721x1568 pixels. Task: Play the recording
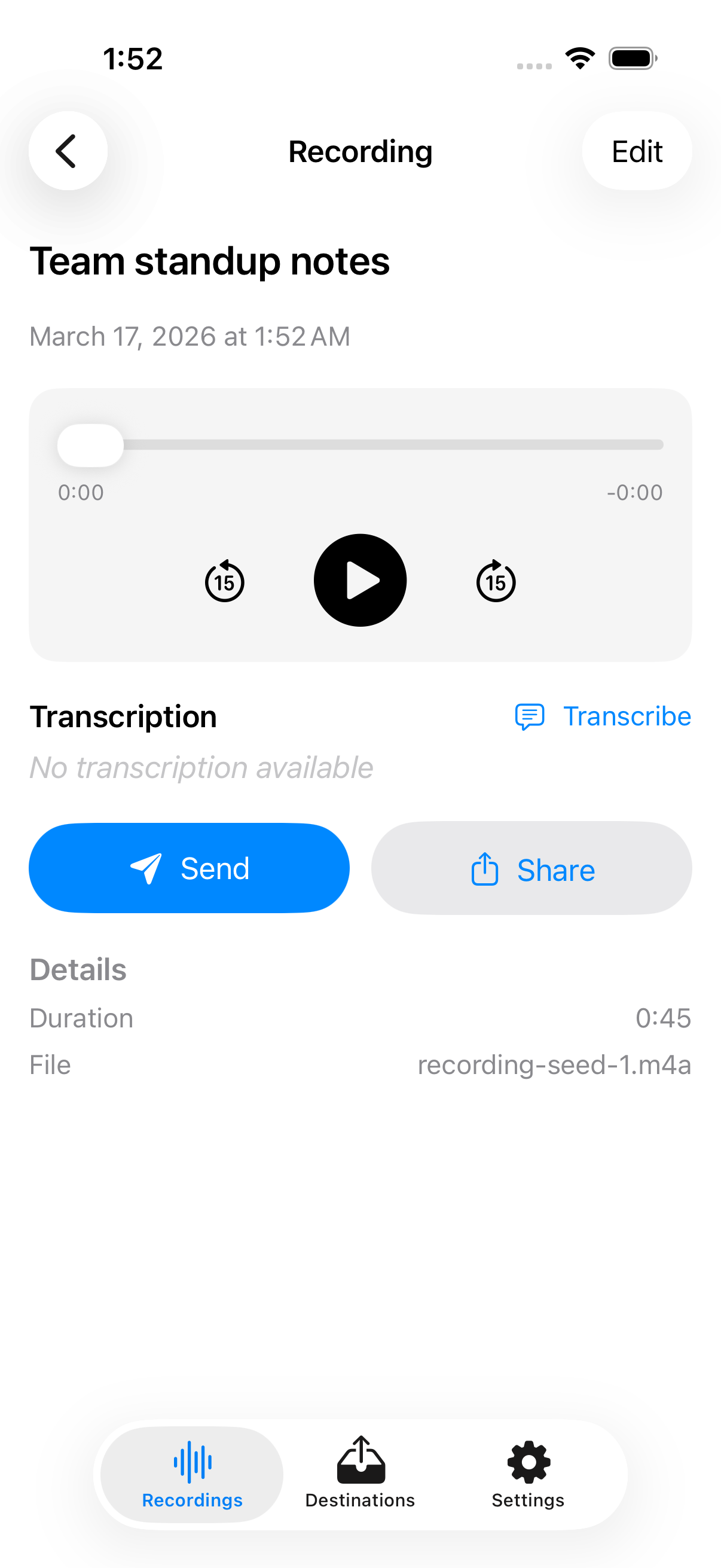click(360, 580)
